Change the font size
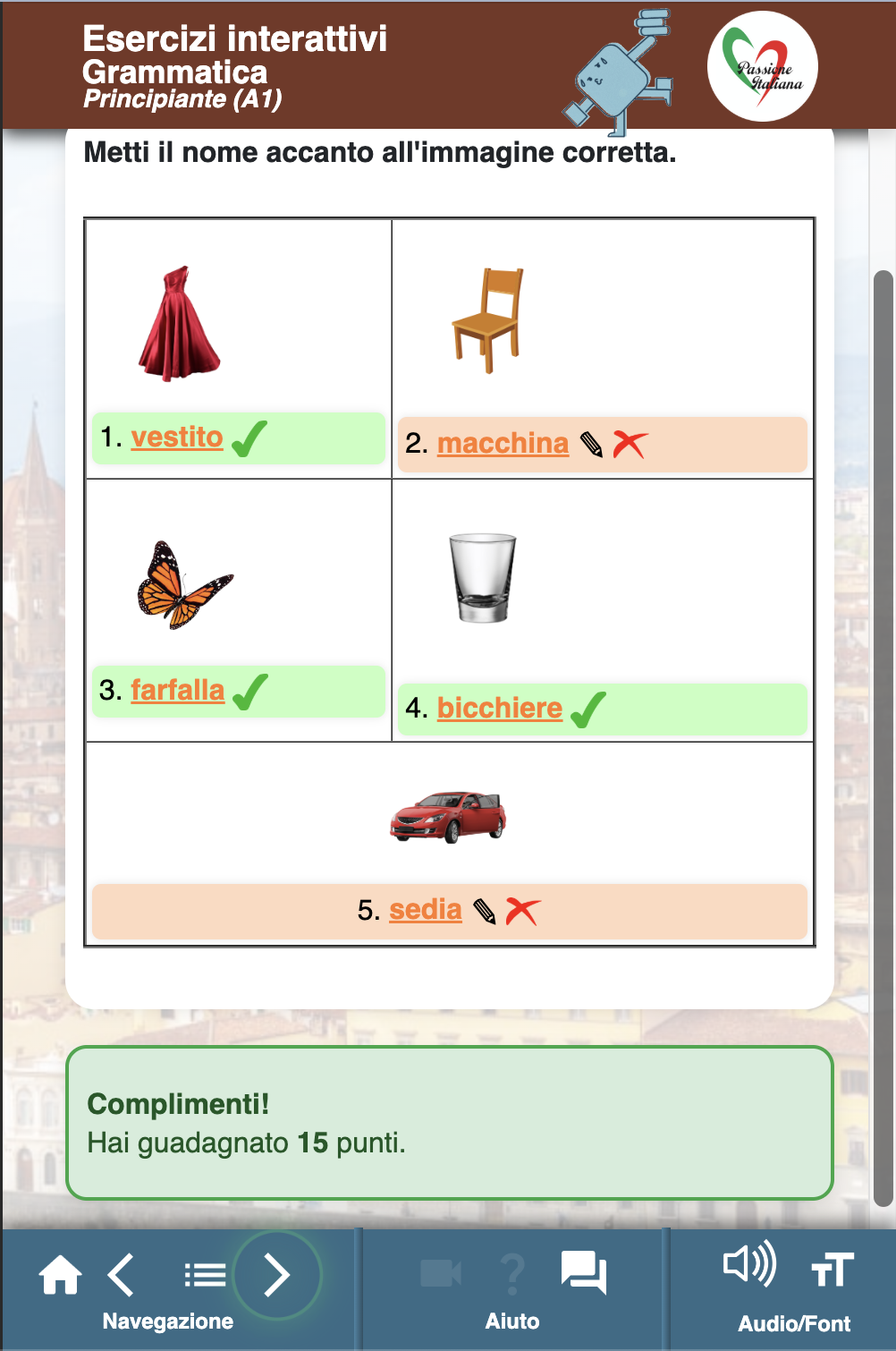Viewport: 896px width, 1351px height. 833,1270
